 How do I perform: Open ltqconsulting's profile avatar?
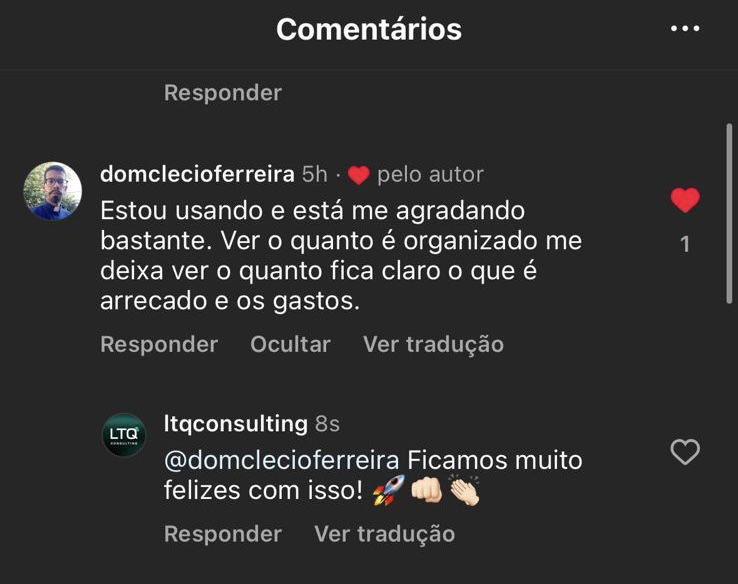pyautogui.click(x=124, y=435)
